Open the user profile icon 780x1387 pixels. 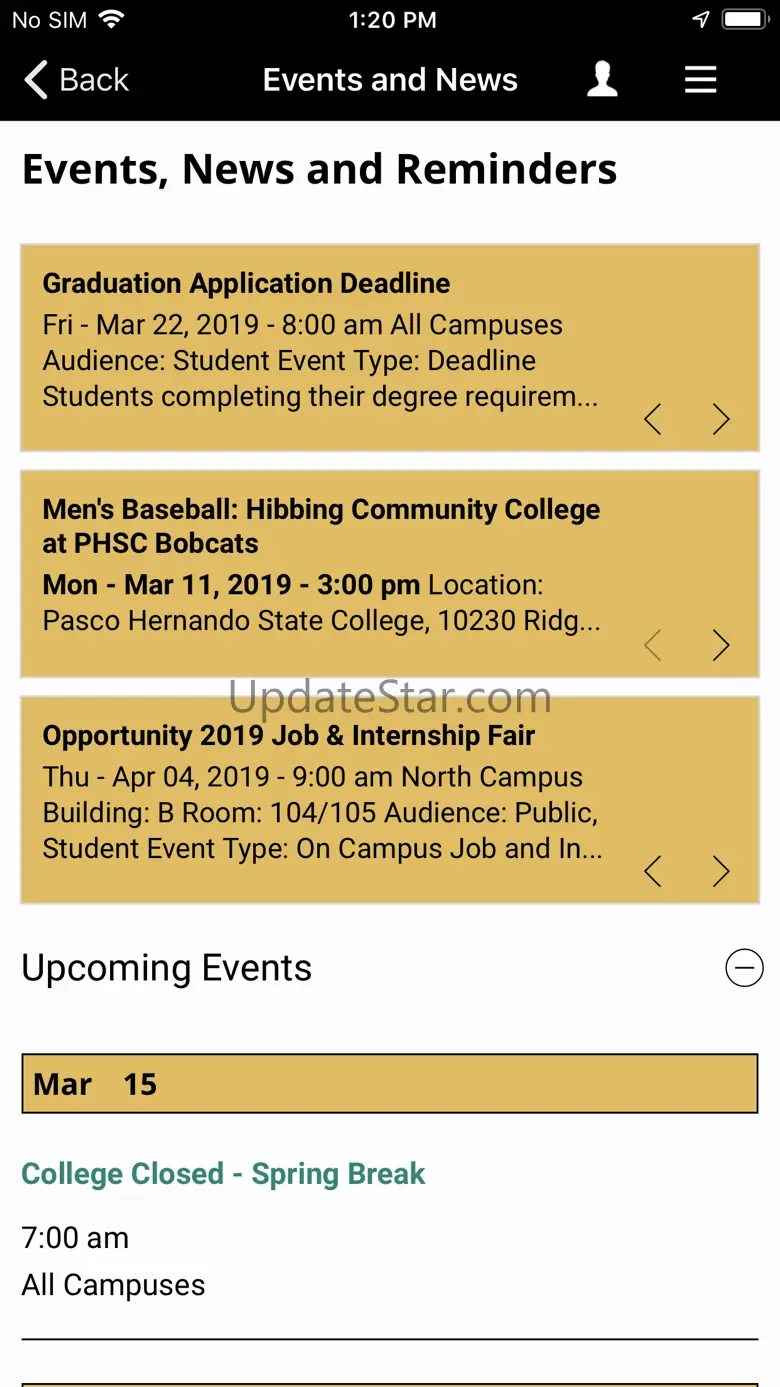602,80
